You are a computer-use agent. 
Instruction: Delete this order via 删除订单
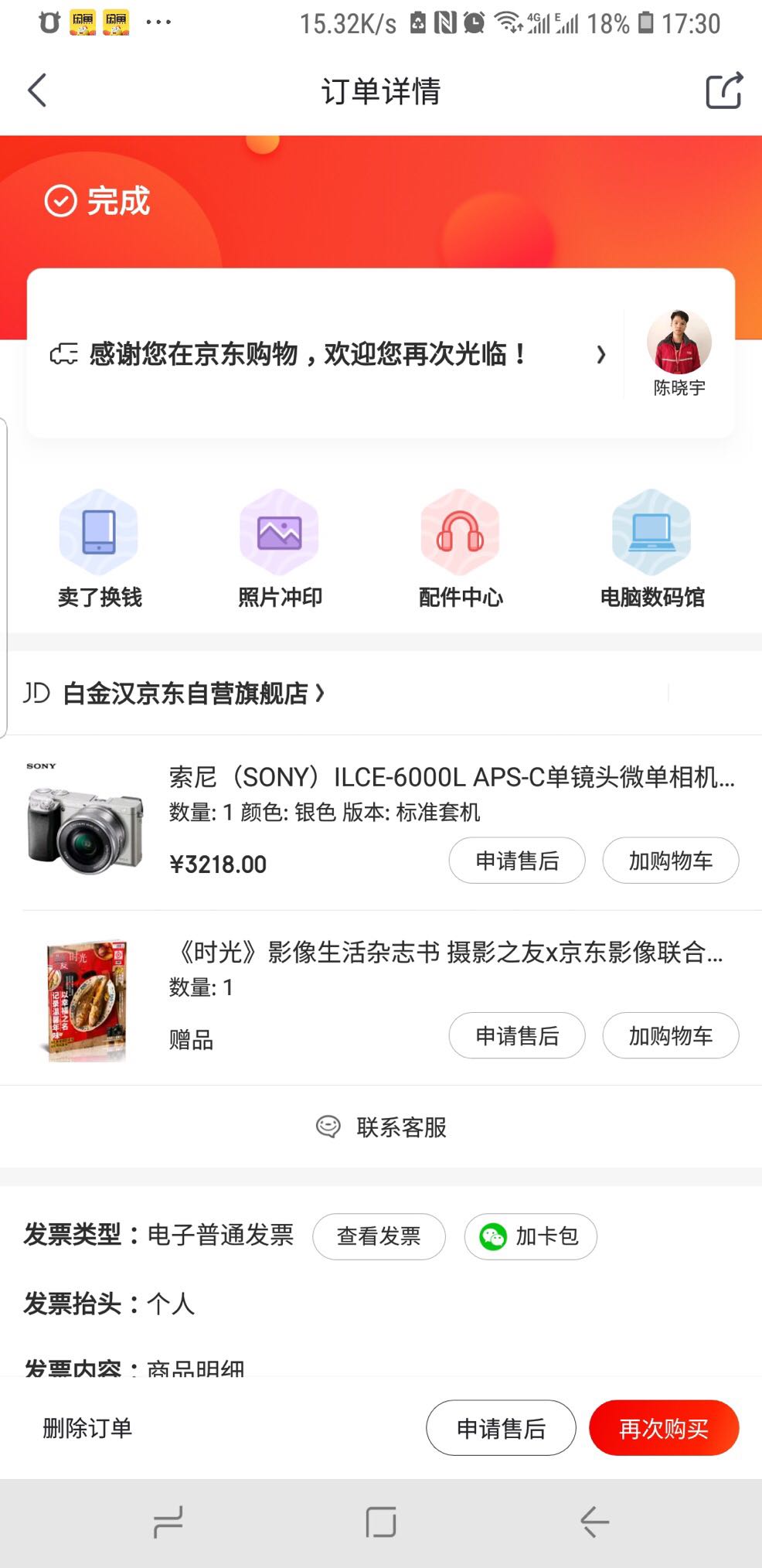coord(87,1427)
